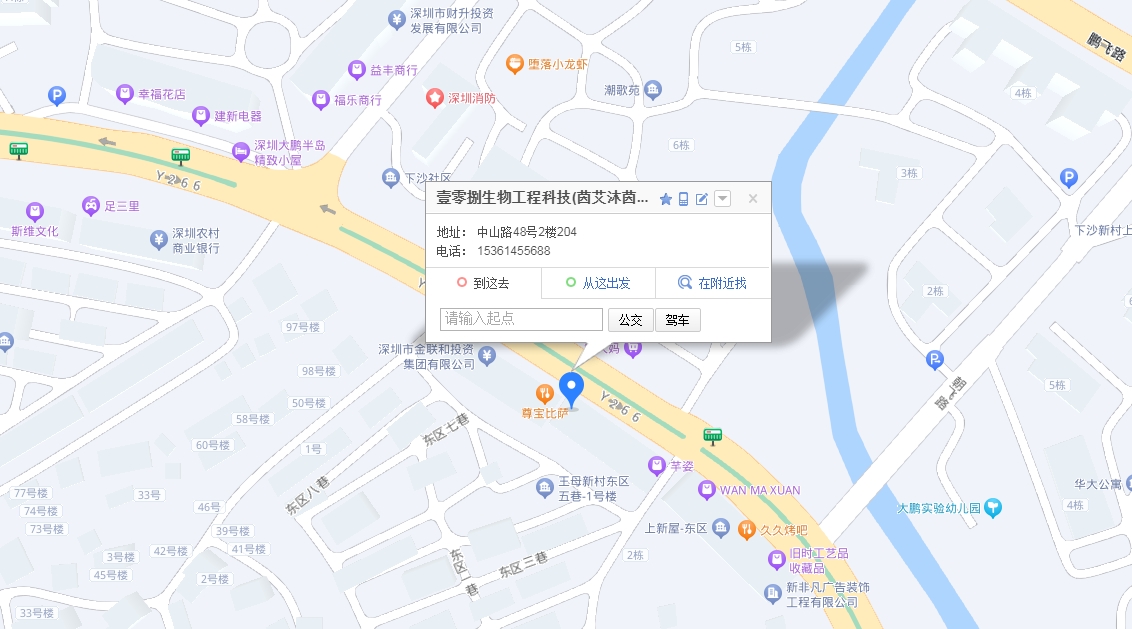The height and width of the screenshot is (629, 1132).
Task: Select the 深圳农村商业银行 bank marker
Action: tap(158, 239)
